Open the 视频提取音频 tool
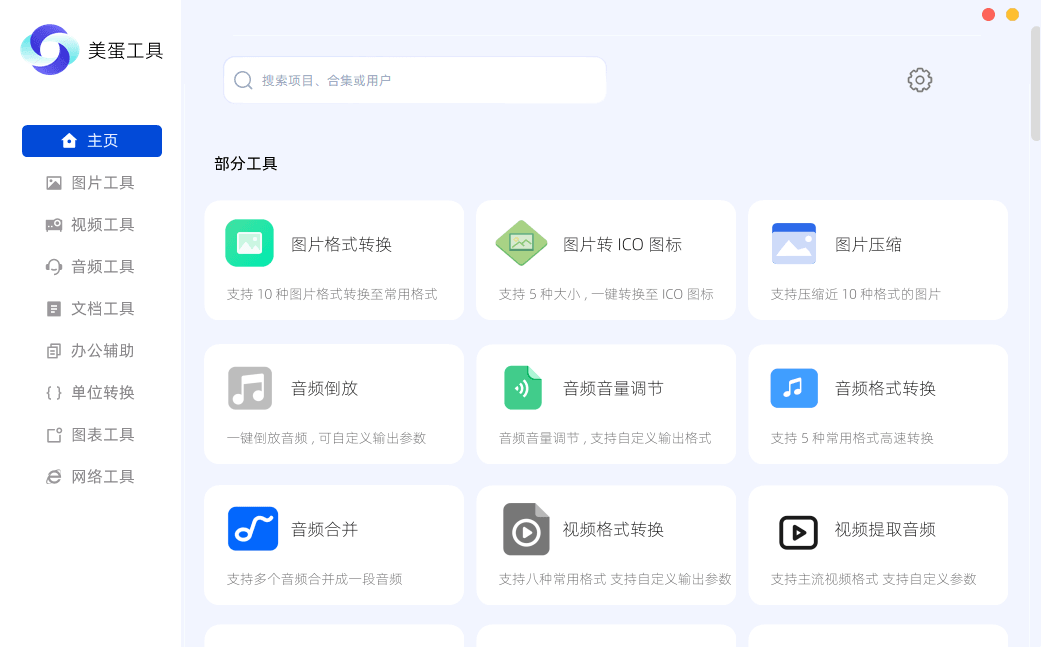 pyautogui.click(x=878, y=545)
